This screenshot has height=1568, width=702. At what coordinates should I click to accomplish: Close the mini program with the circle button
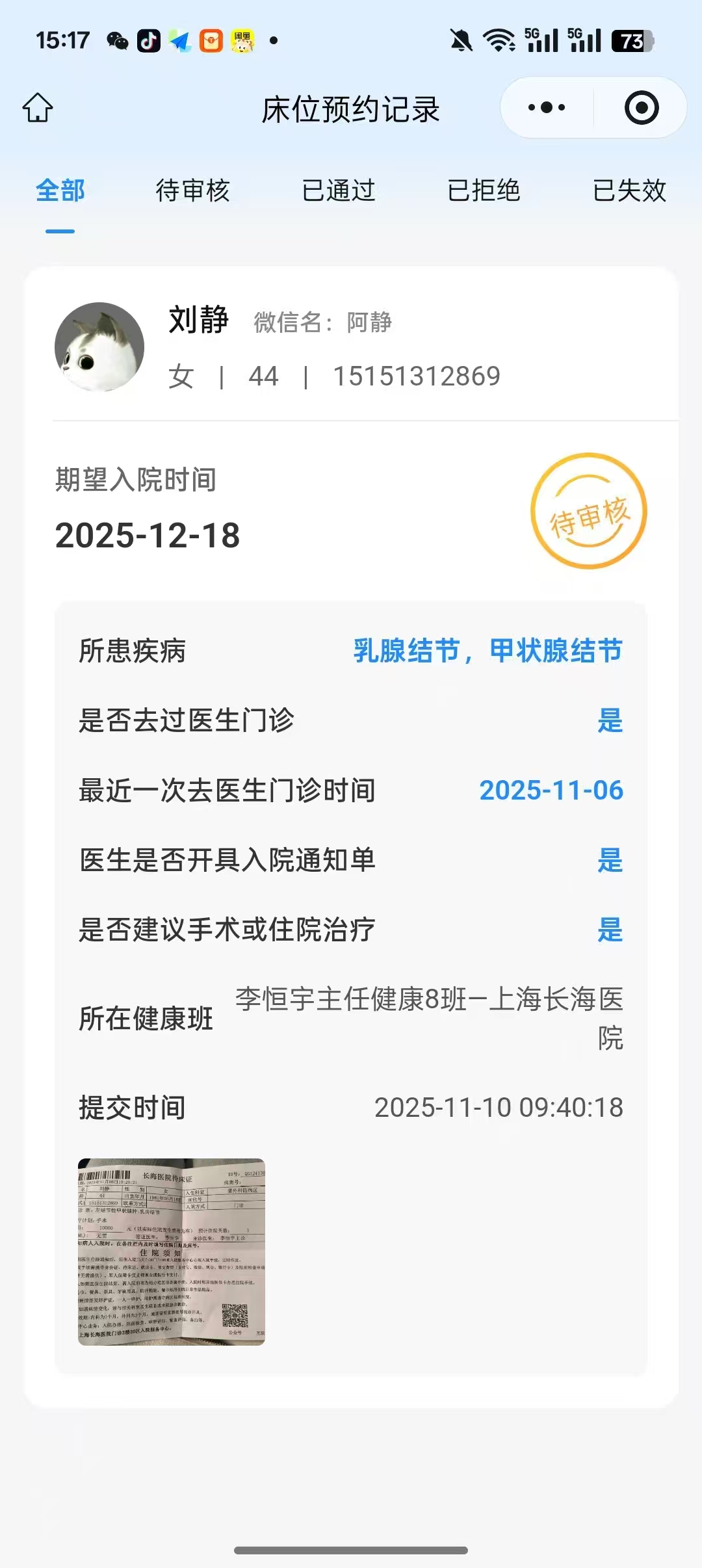[x=641, y=108]
